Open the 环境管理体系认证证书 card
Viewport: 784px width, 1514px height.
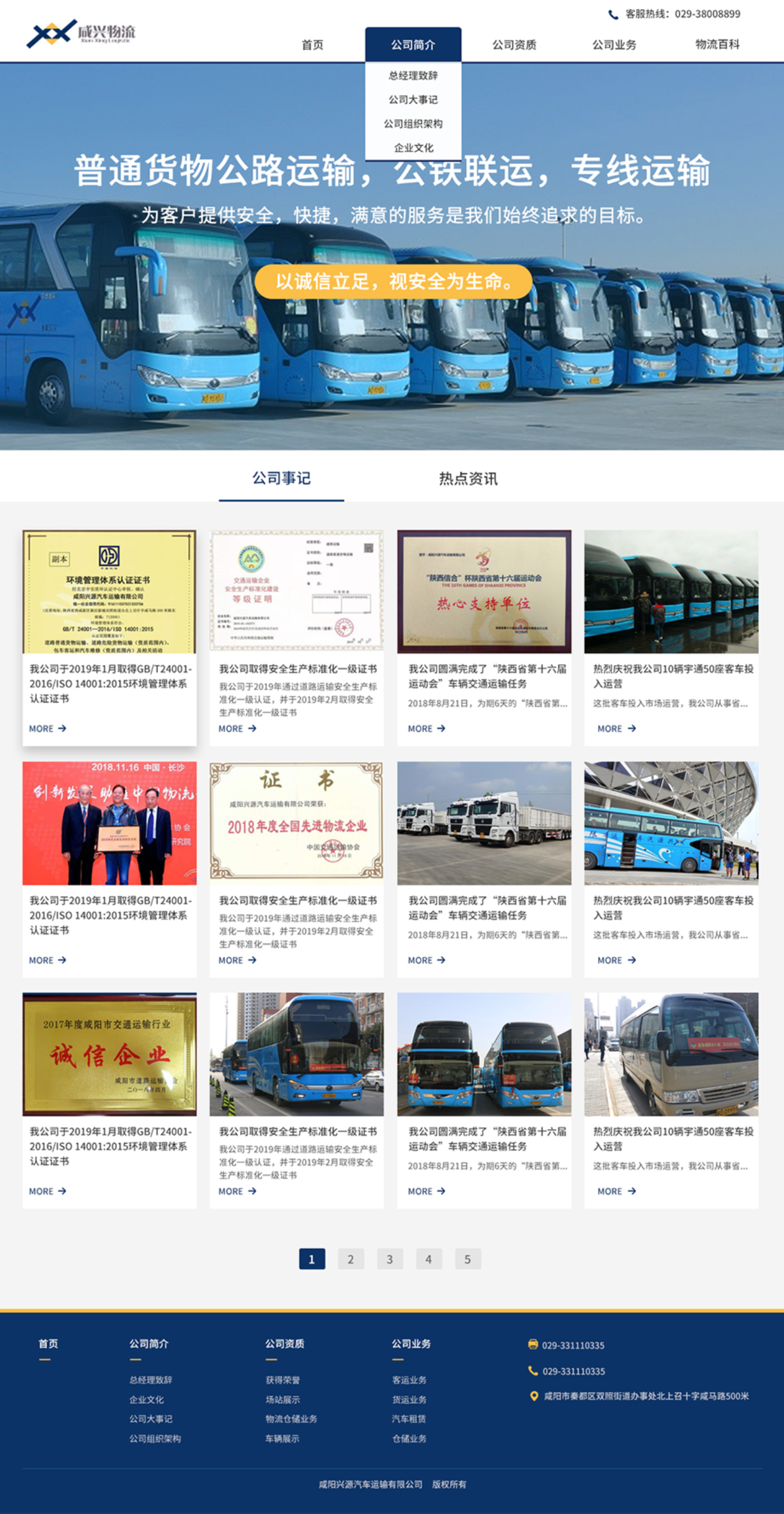(109, 637)
